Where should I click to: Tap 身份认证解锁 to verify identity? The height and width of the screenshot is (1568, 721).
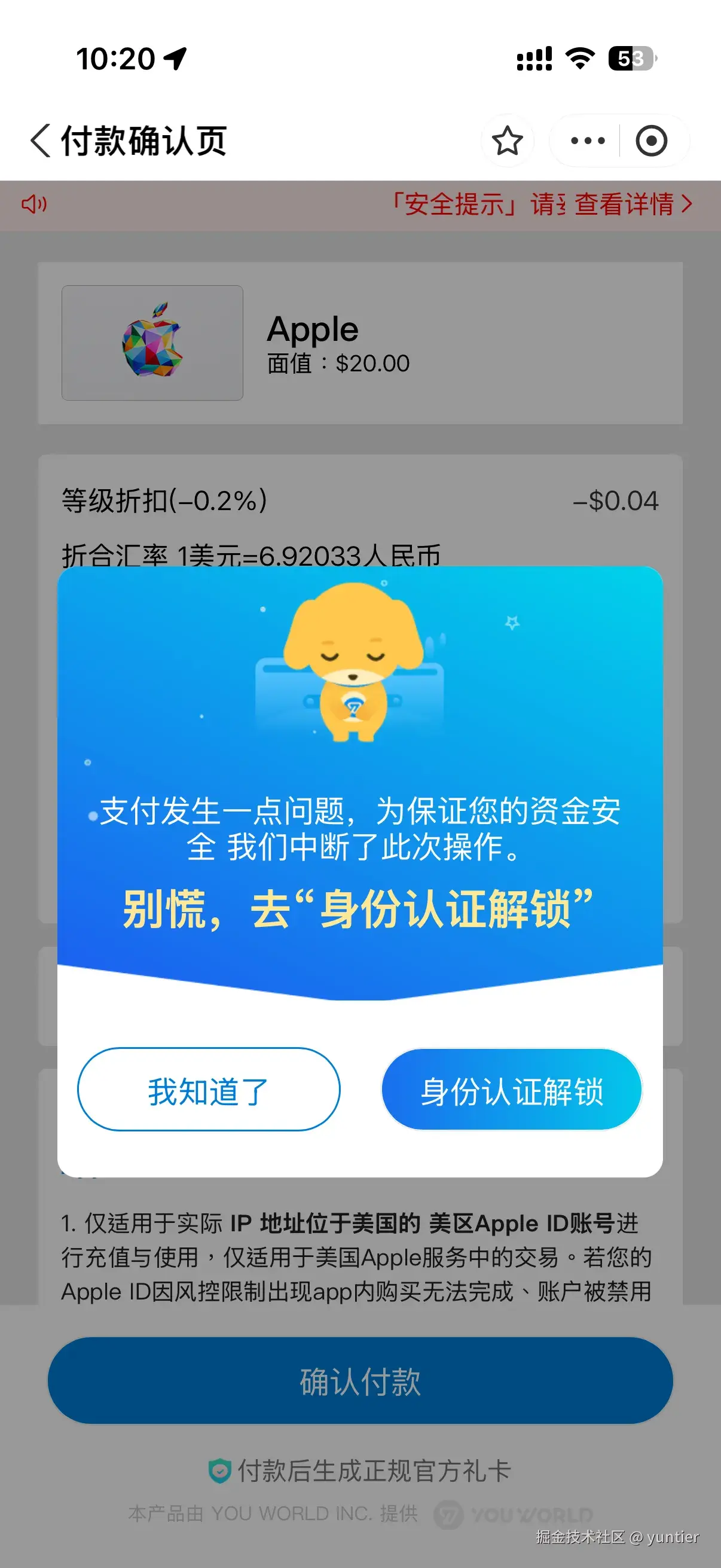pyautogui.click(x=513, y=1090)
